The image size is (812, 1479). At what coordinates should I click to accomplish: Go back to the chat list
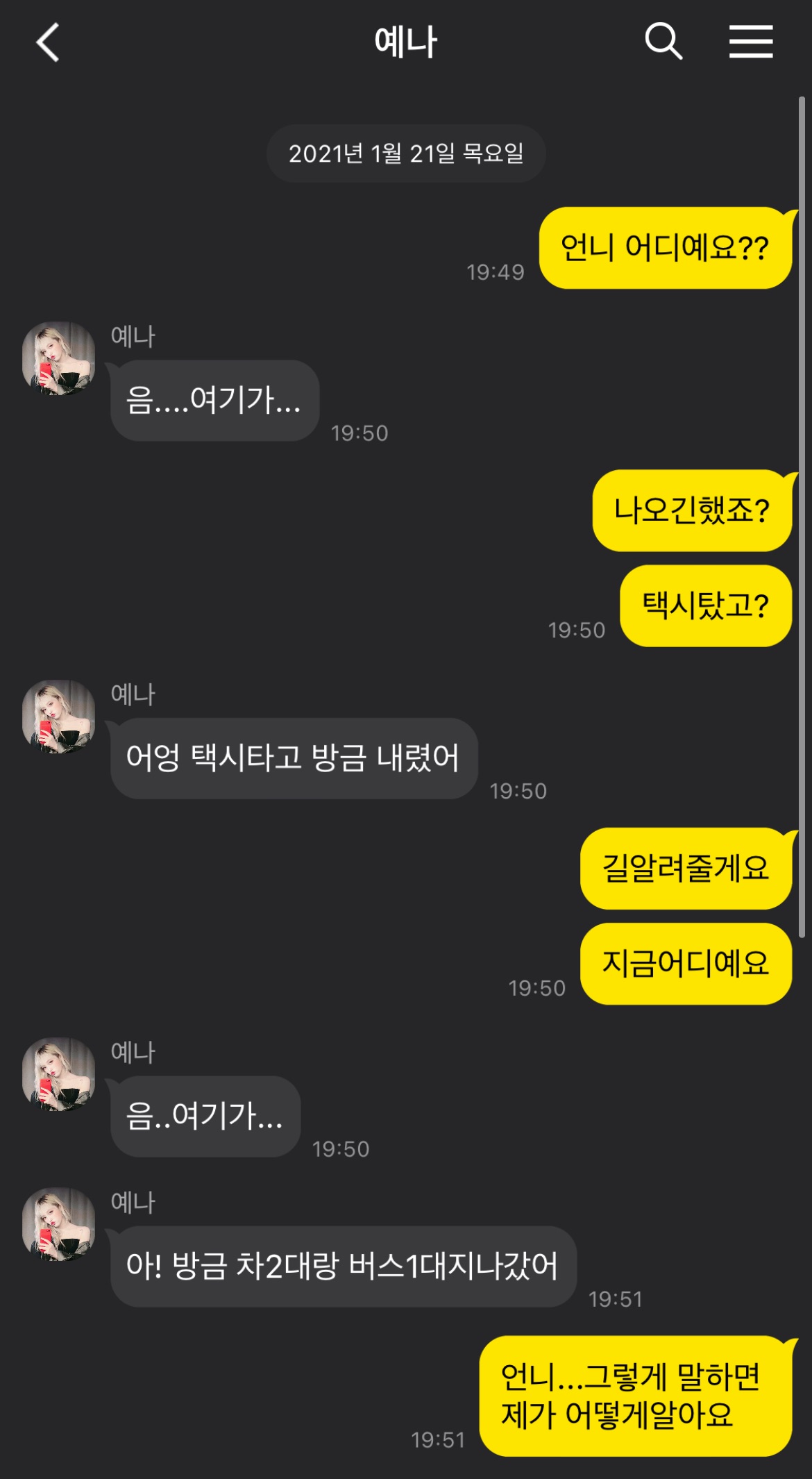coord(47,42)
